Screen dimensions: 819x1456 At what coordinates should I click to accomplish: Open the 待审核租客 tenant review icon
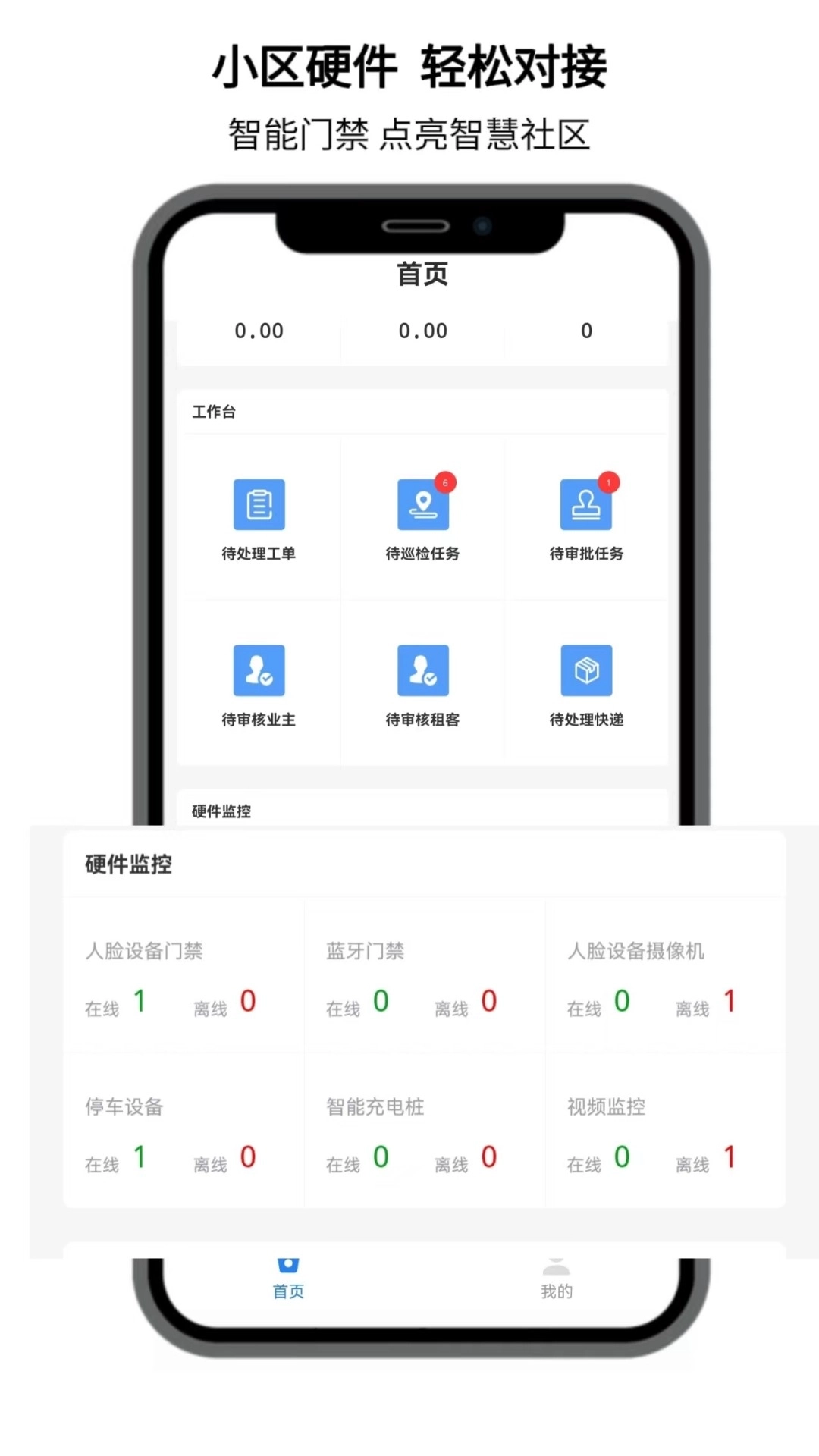[422, 670]
